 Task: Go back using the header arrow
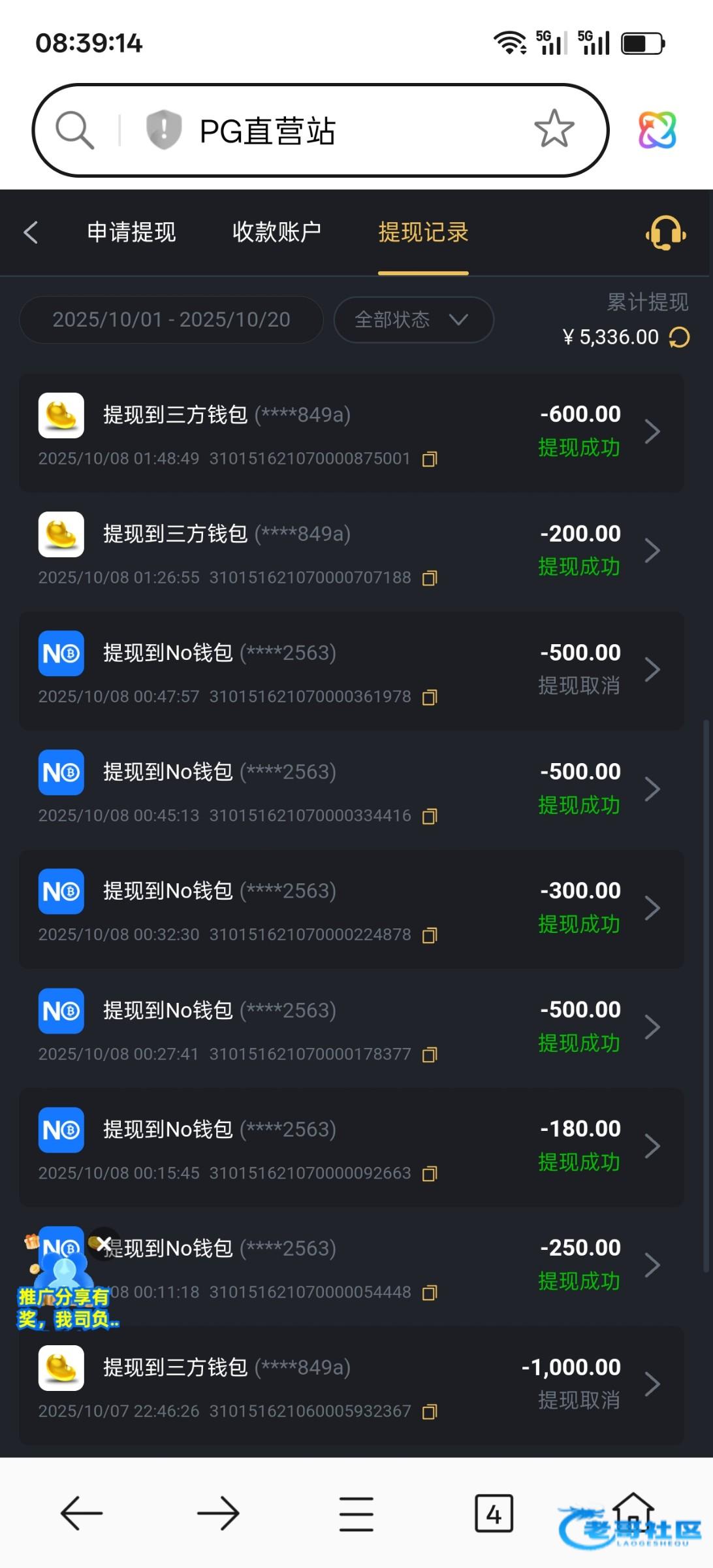[x=31, y=233]
